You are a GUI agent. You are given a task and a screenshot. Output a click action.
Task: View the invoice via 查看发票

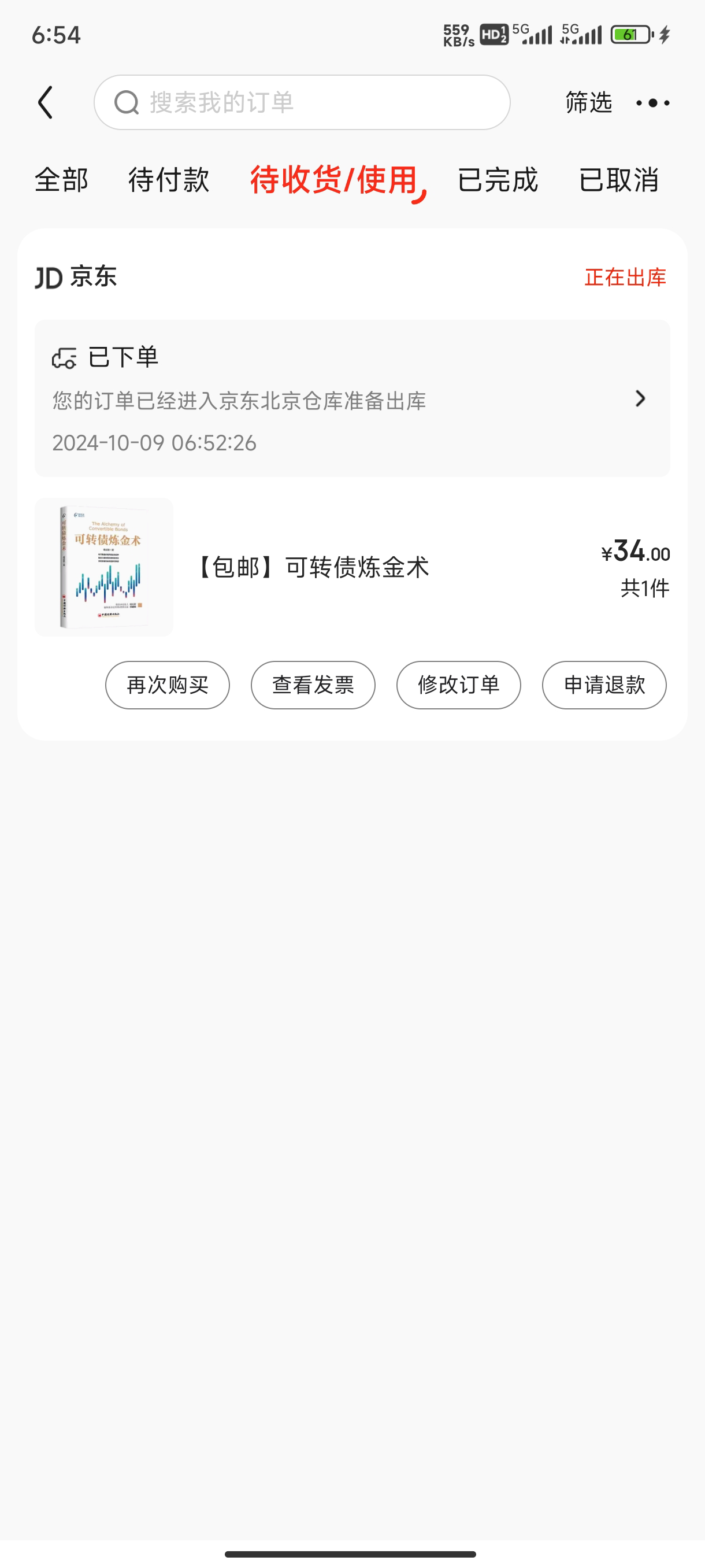pos(313,685)
